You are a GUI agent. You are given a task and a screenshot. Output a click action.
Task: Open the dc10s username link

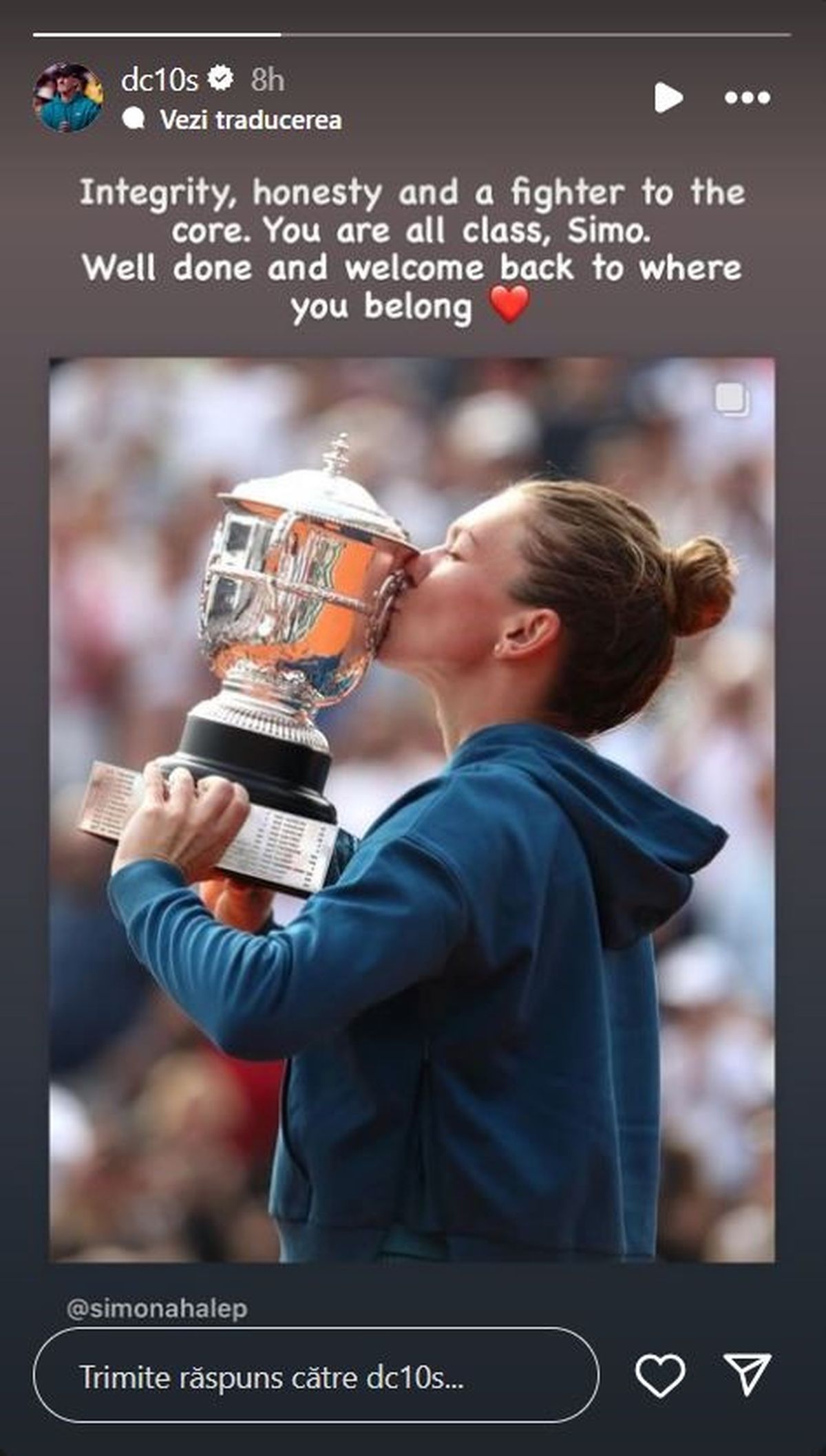(x=160, y=81)
